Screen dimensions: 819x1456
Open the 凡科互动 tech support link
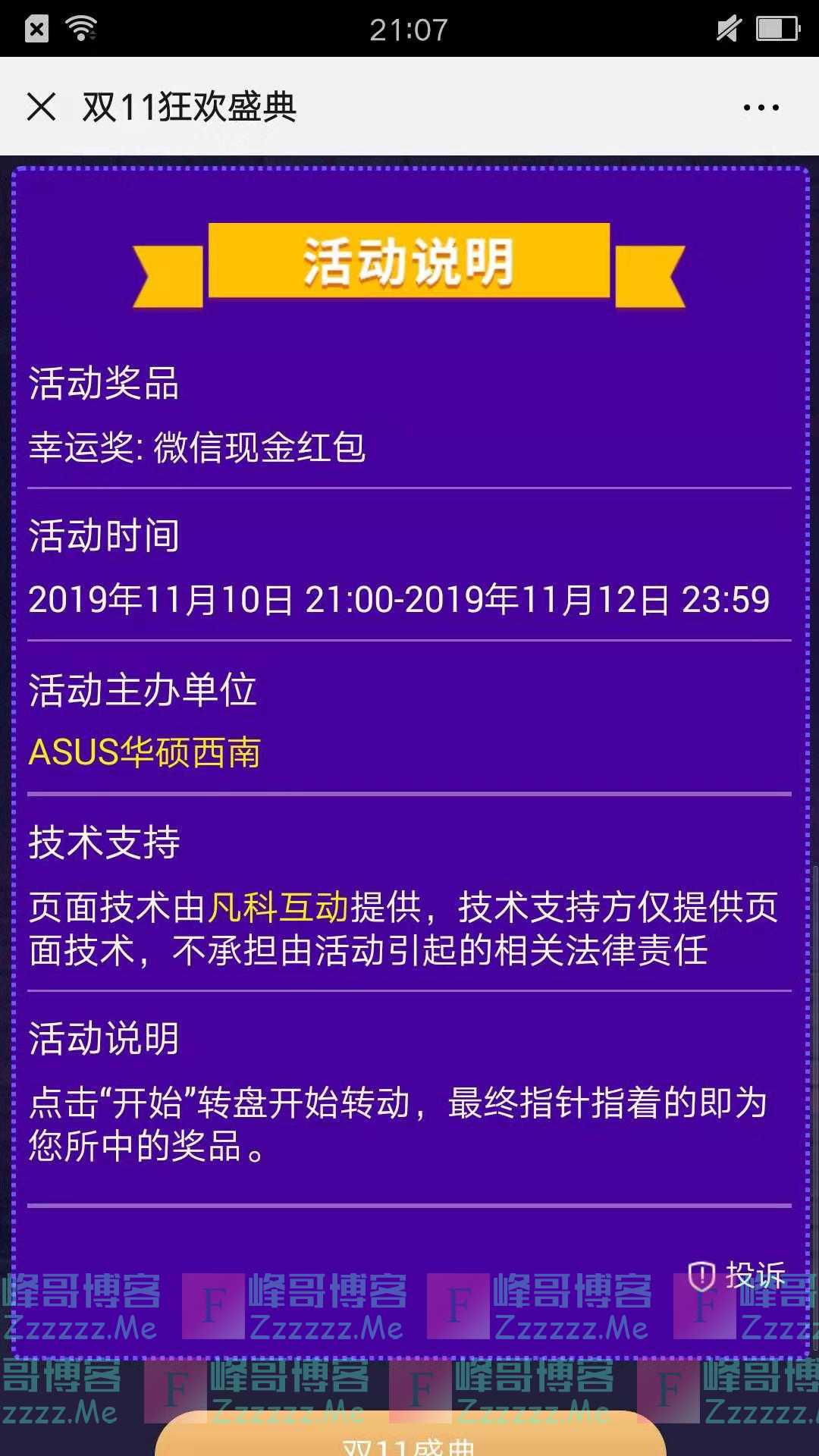click(x=278, y=907)
